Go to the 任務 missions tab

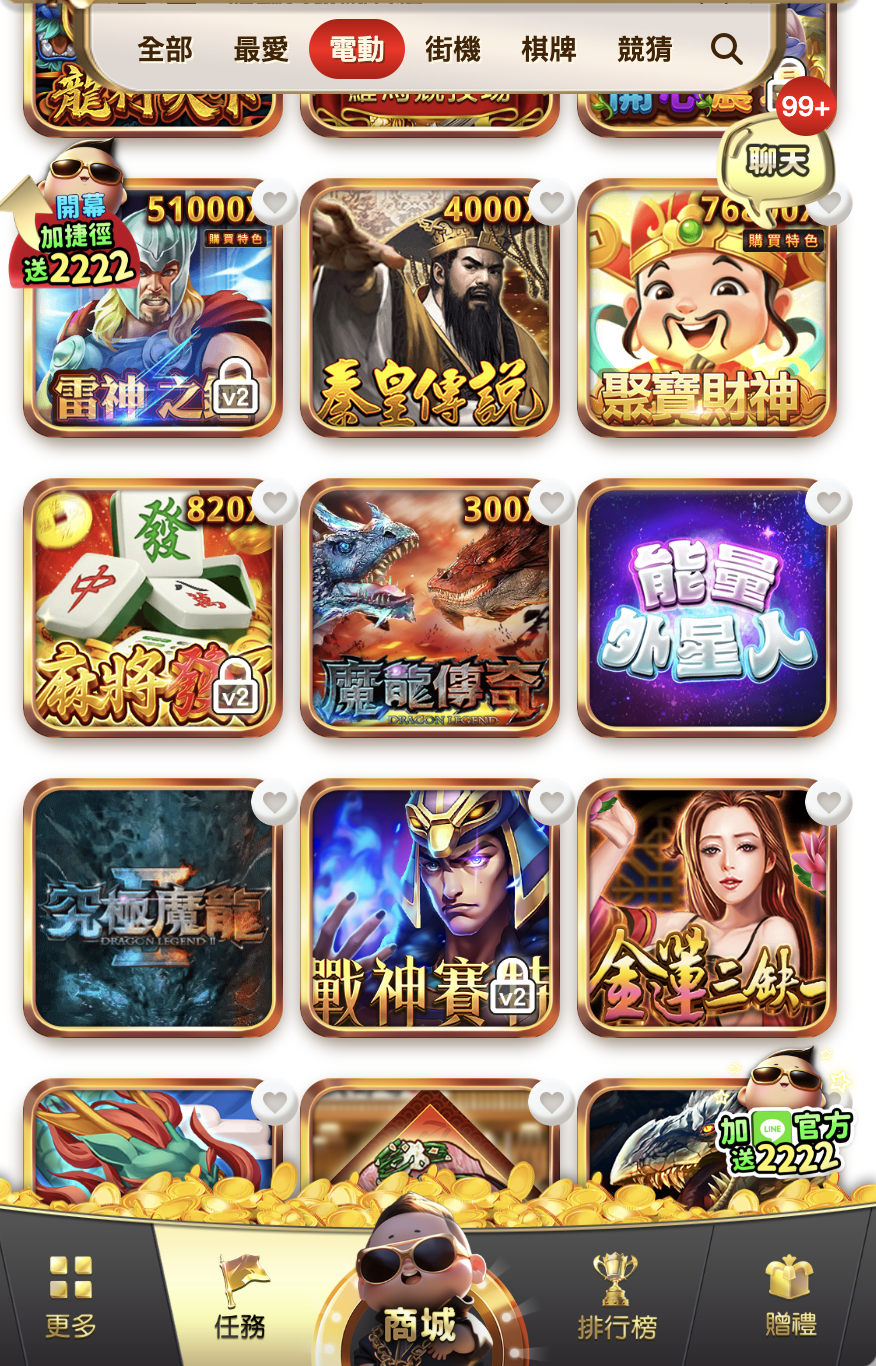tap(240, 1297)
